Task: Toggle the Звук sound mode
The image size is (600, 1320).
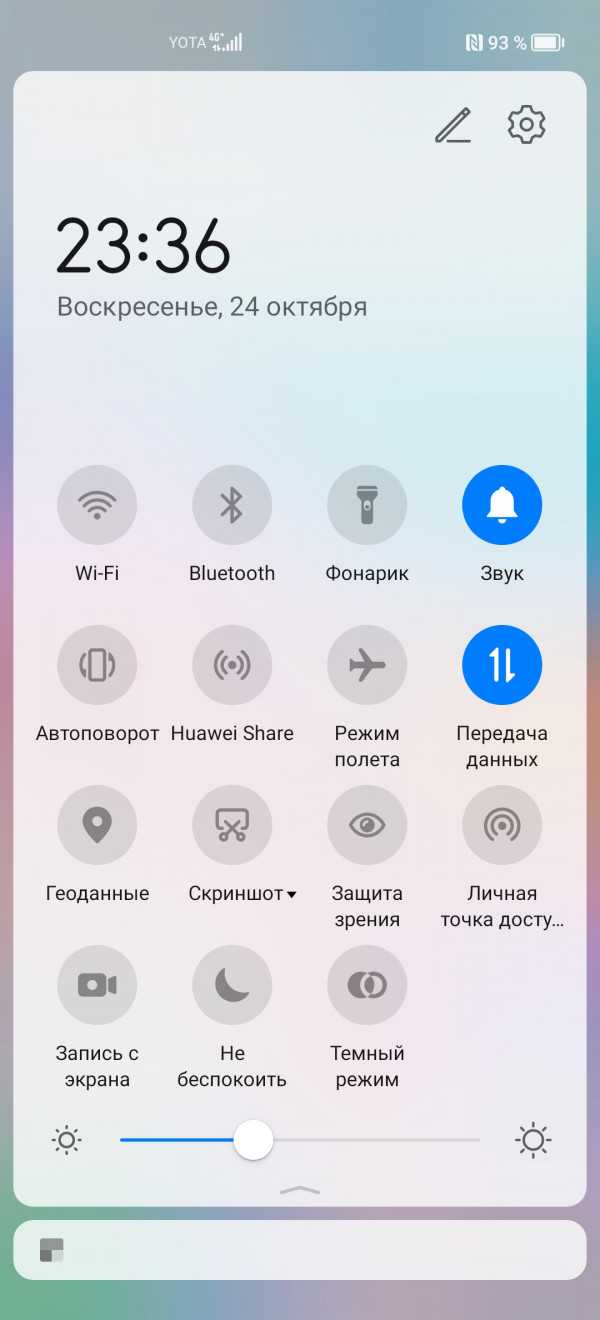Action: [x=502, y=505]
